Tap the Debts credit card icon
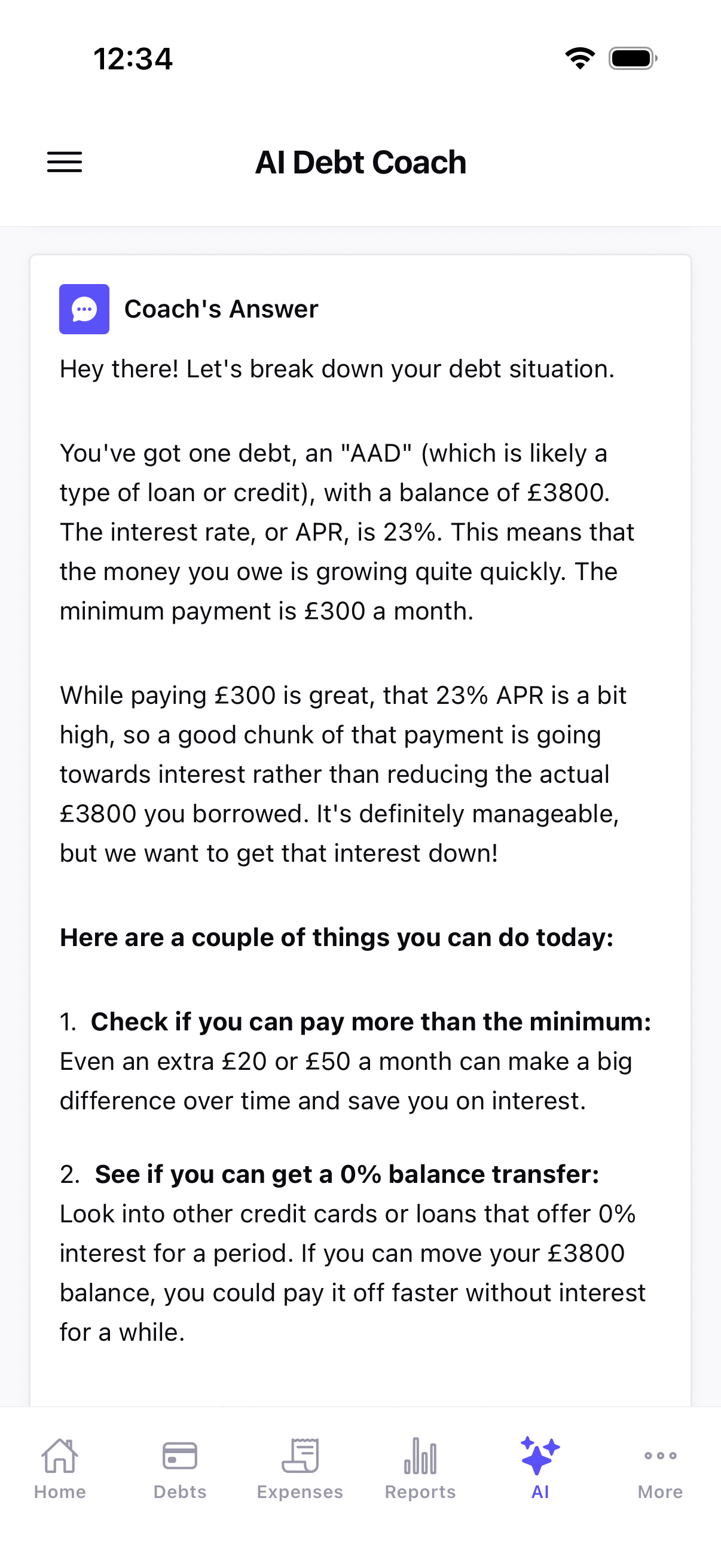The width and height of the screenshot is (721, 1568). pyautogui.click(x=180, y=1456)
